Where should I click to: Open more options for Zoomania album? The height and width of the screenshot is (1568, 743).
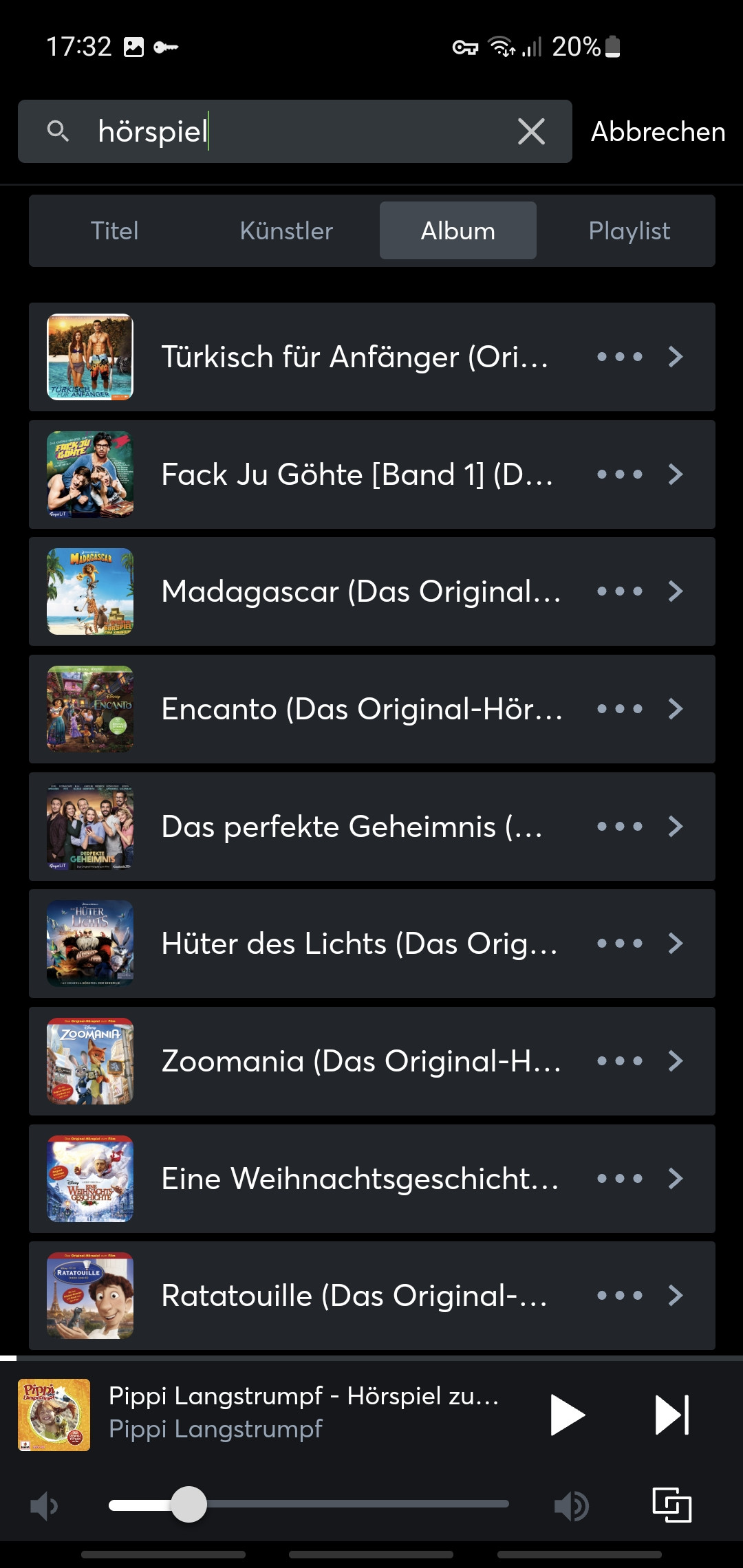click(x=620, y=1061)
